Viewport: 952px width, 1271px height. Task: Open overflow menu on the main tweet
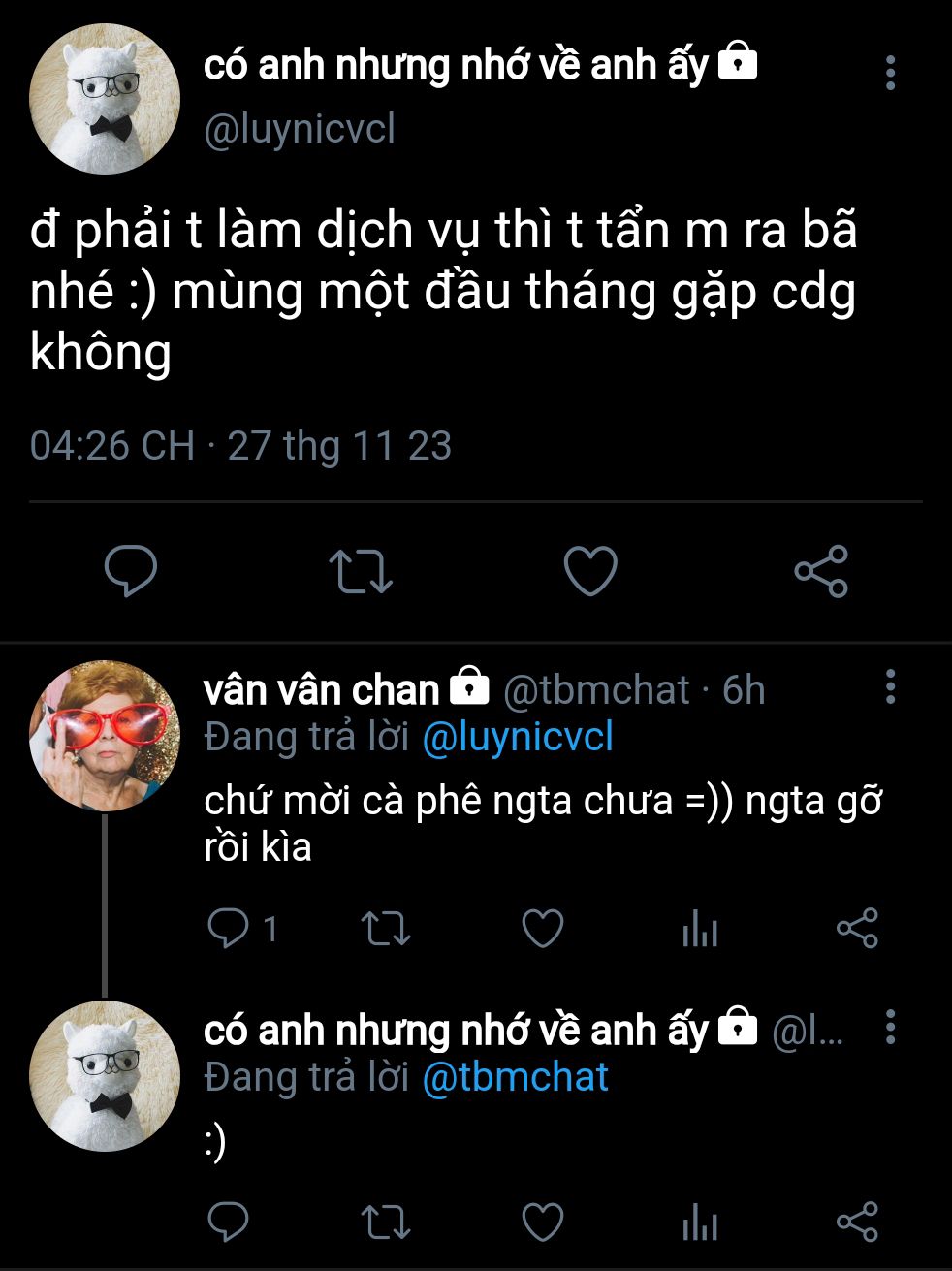890,73
